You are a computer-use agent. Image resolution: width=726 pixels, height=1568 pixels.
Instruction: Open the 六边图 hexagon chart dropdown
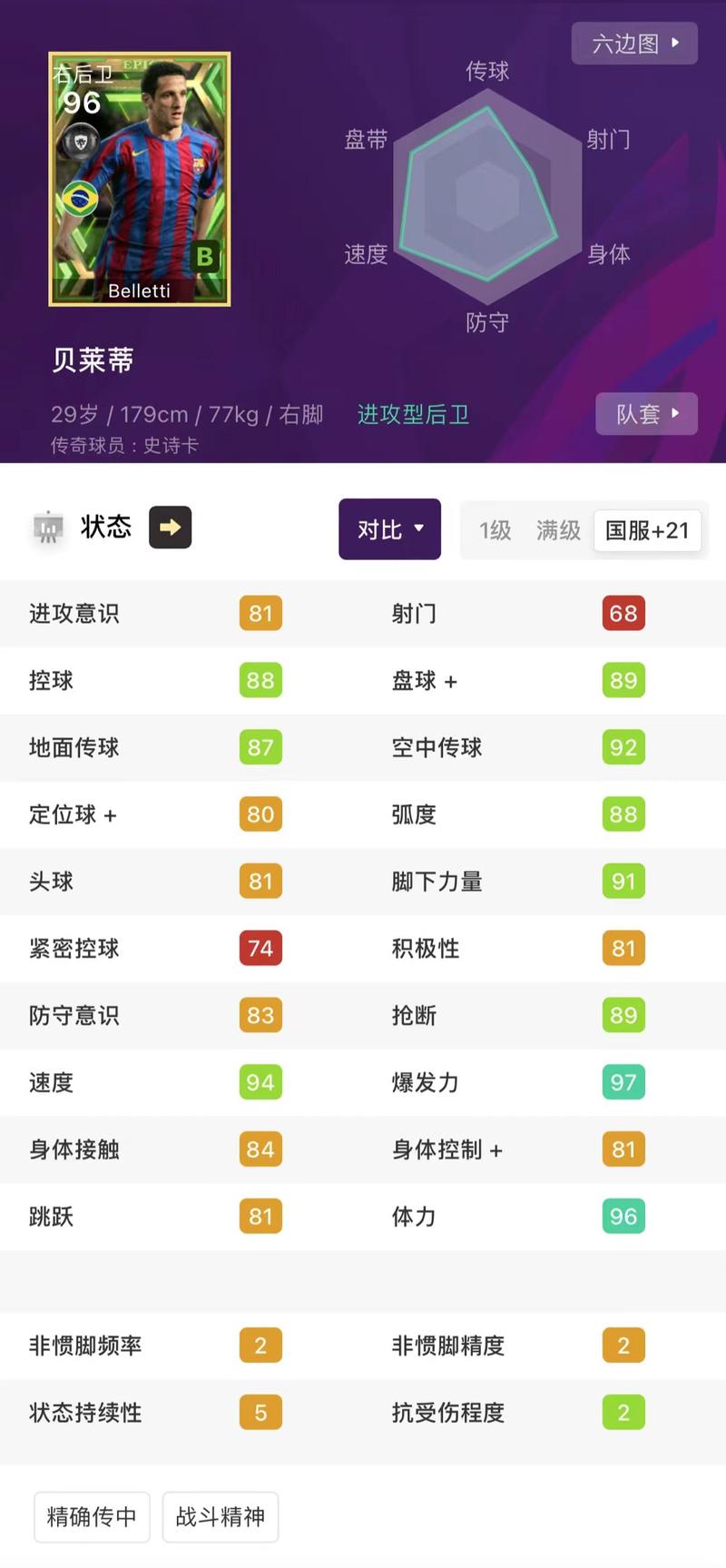[x=634, y=44]
